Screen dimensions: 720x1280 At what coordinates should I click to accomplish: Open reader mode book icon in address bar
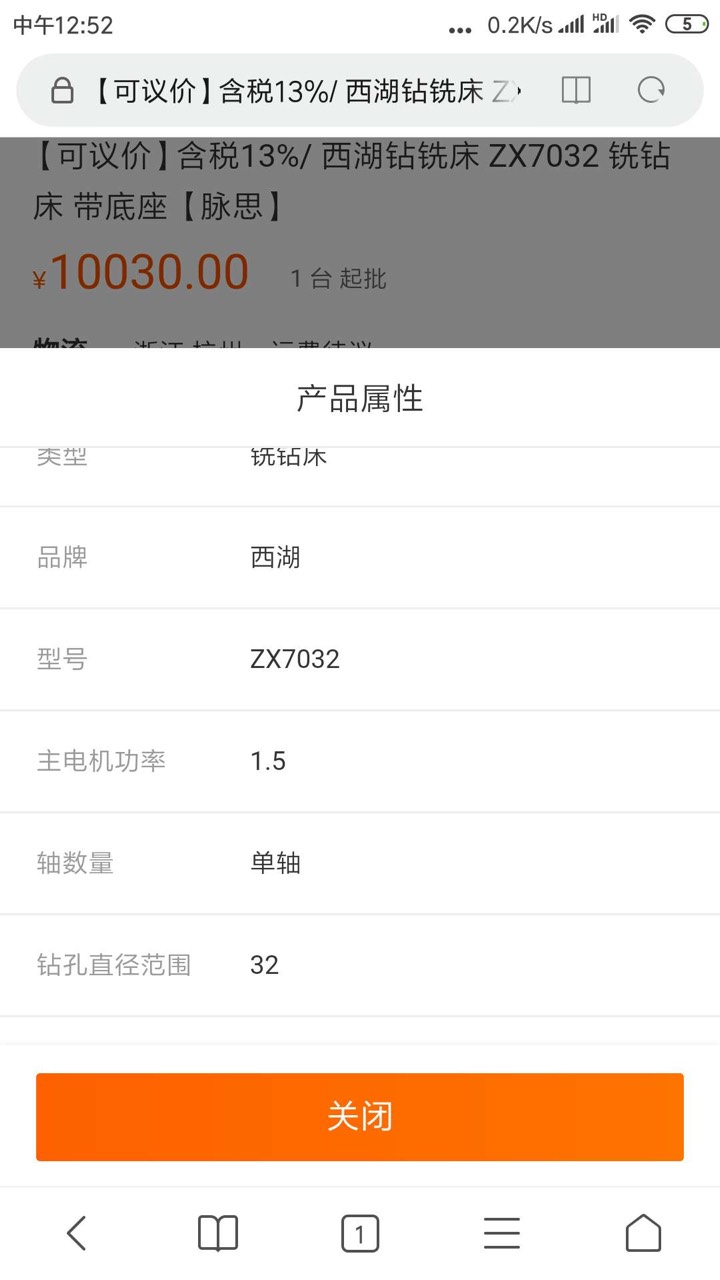click(x=576, y=91)
